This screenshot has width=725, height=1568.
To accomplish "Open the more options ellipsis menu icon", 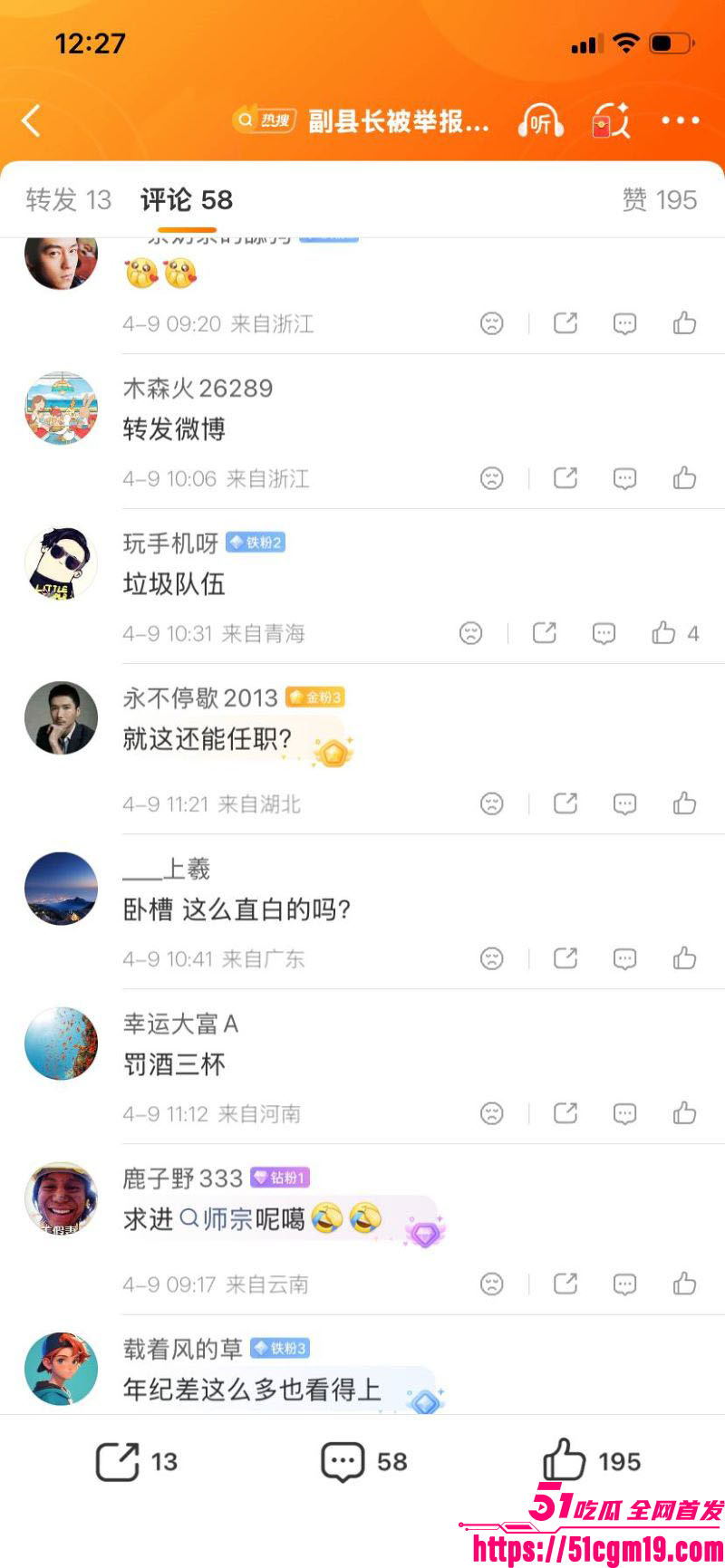I will (680, 120).
